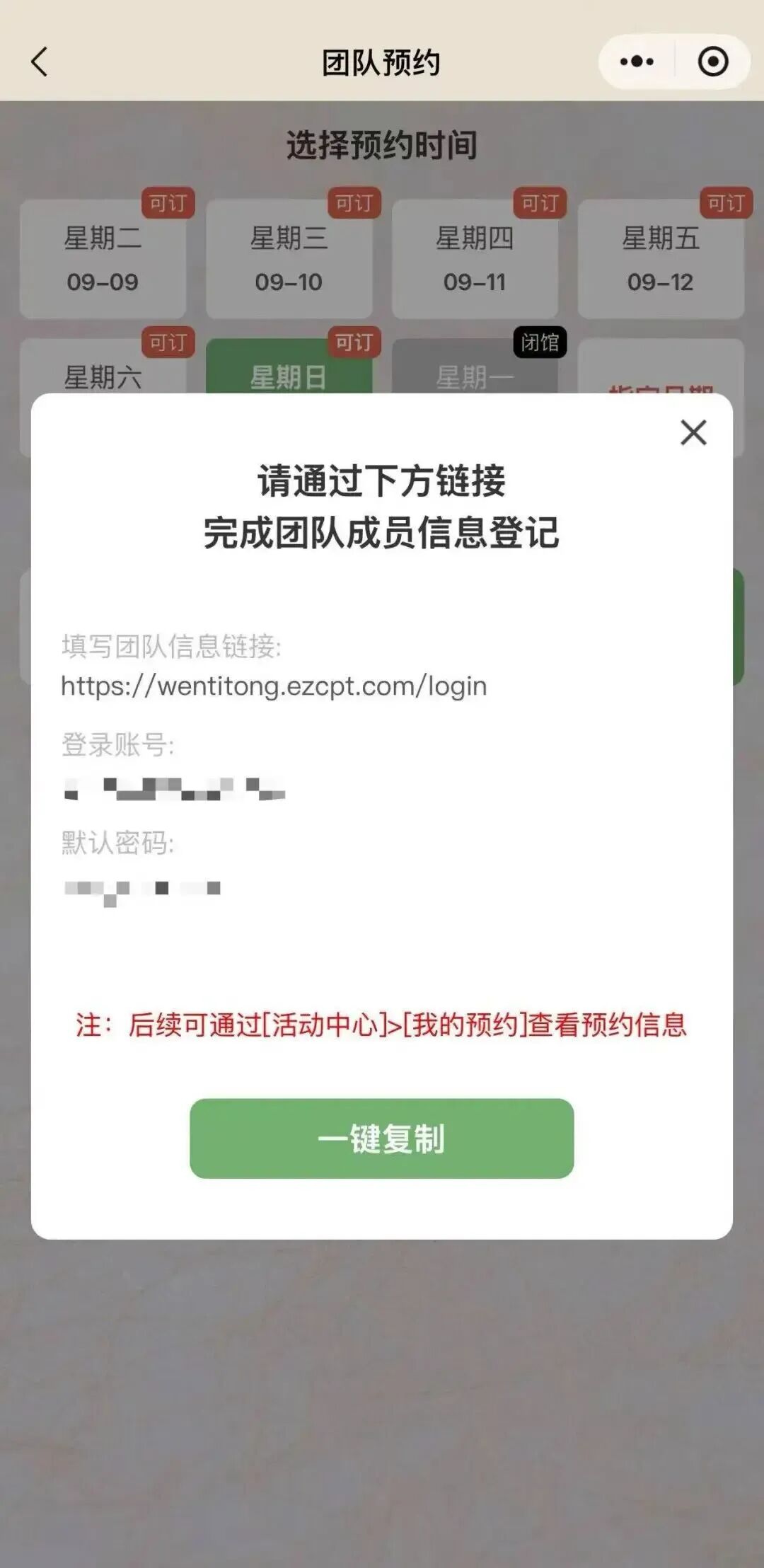
Task: Tap the mini-program close capsule icon
Action: coord(712,62)
